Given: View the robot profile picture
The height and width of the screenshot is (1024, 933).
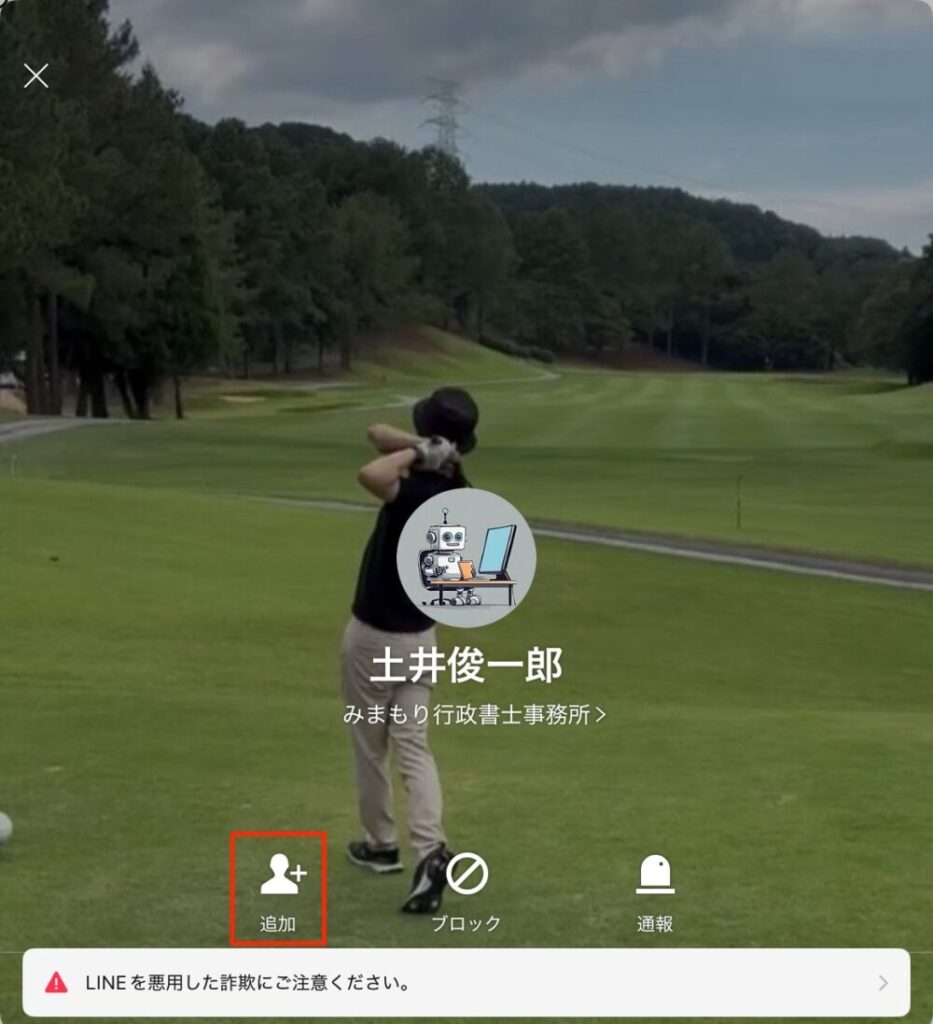Looking at the screenshot, I should click(x=466, y=557).
